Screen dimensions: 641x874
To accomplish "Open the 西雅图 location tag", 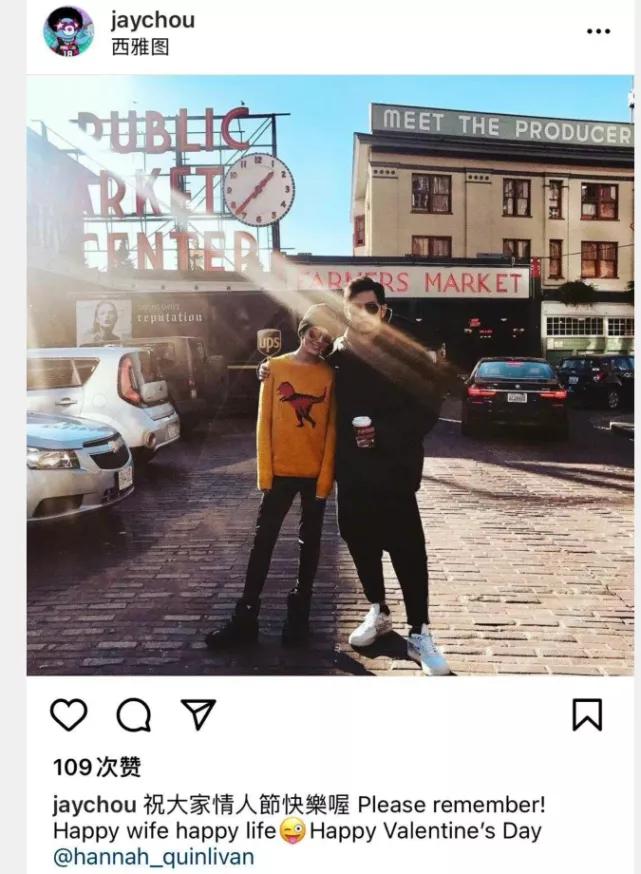I will (139, 46).
